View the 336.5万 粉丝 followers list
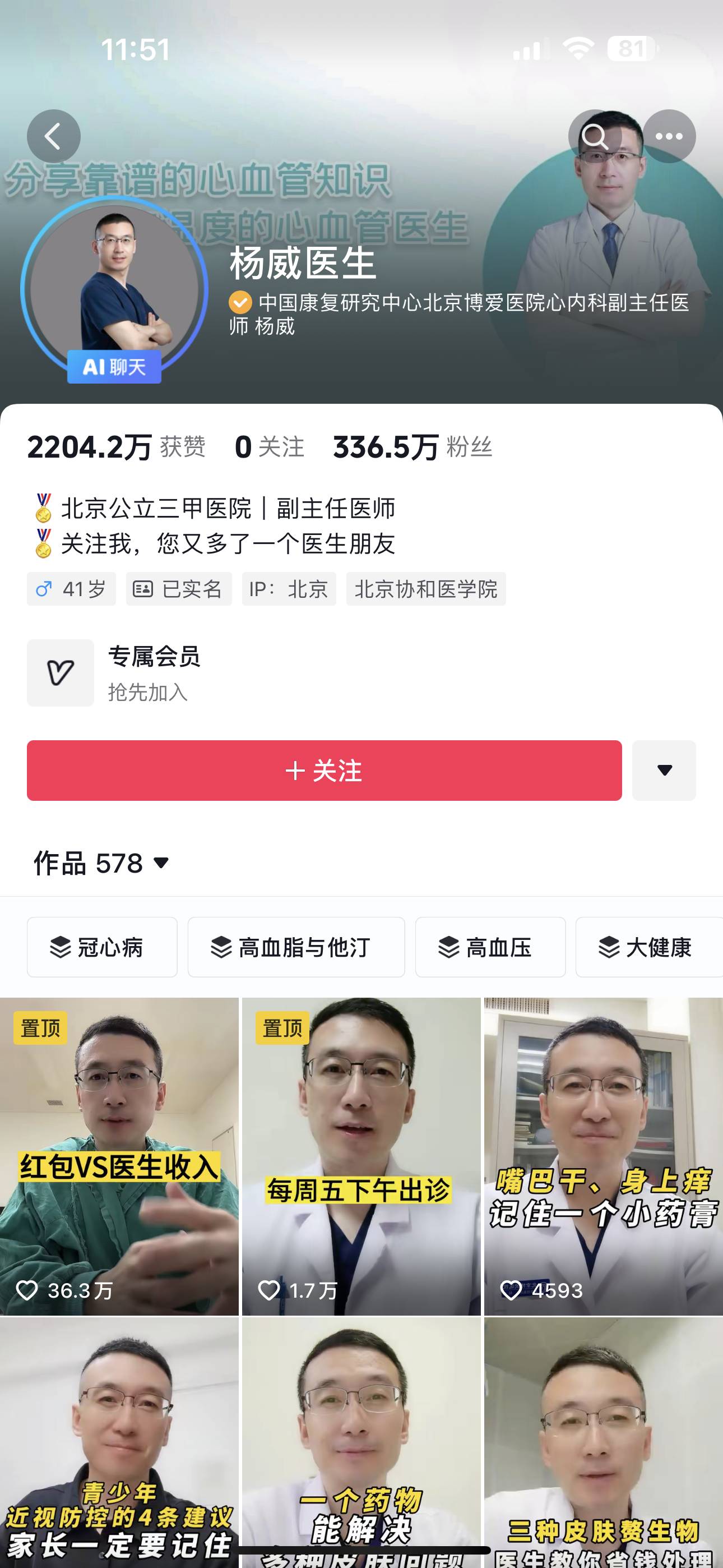This screenshot has height=1568, width=723. coord(413,448)
